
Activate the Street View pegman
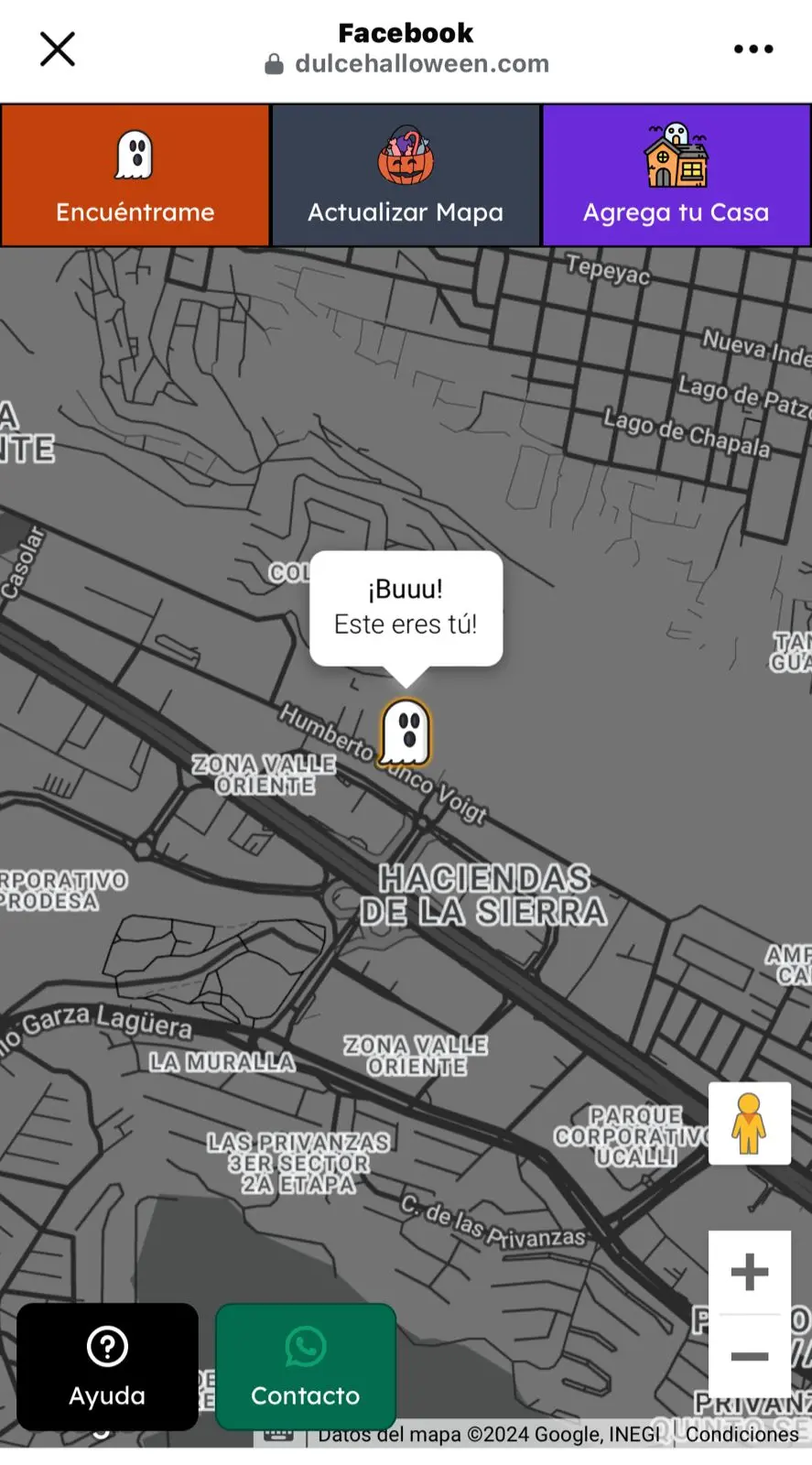coord(749,1123)
